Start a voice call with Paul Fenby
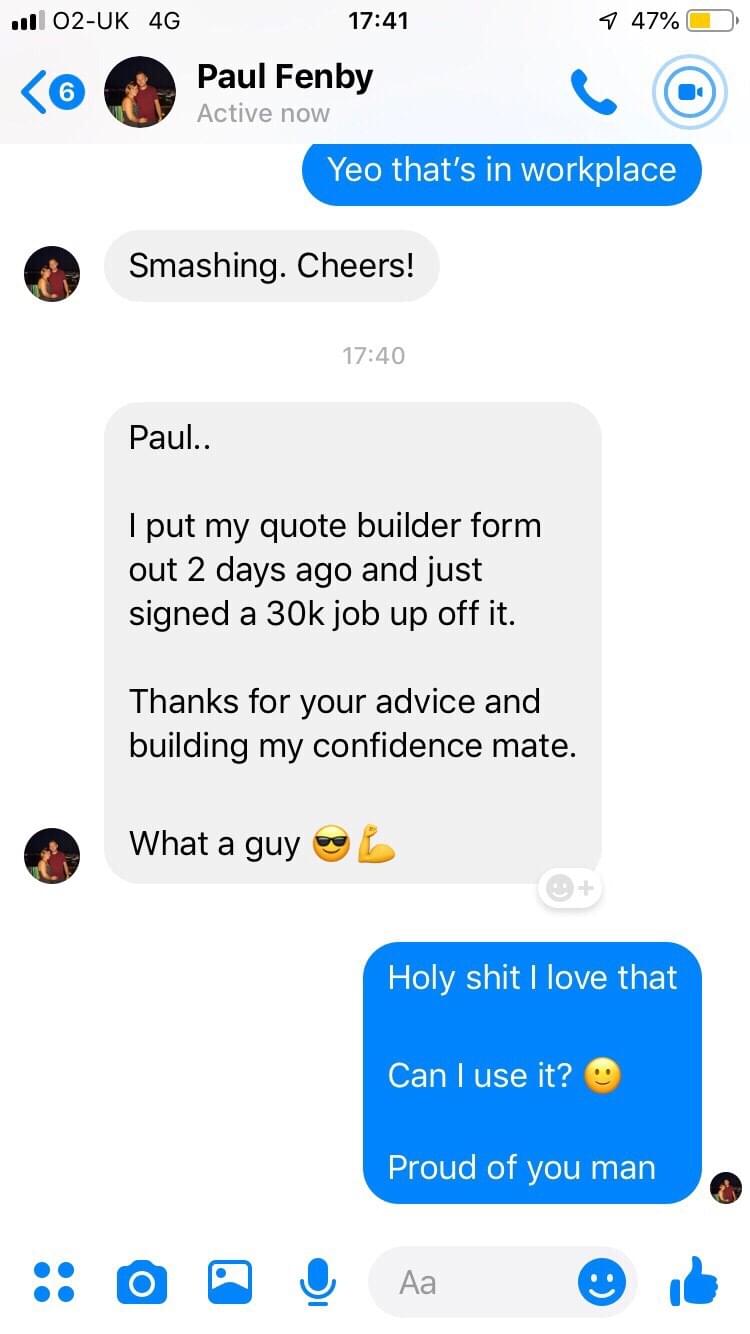Image resolution: width=750 pixels, height=1334 pixels. (593, 92)
